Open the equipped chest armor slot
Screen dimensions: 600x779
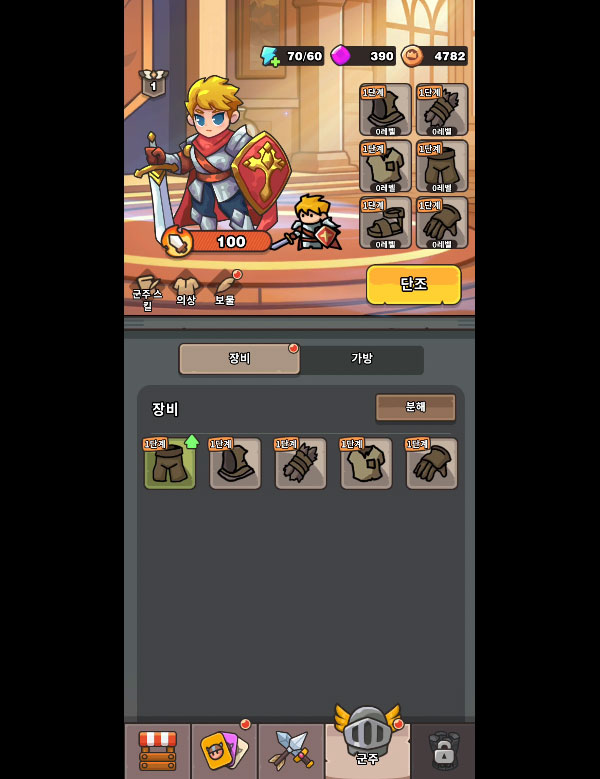(385, 166)
